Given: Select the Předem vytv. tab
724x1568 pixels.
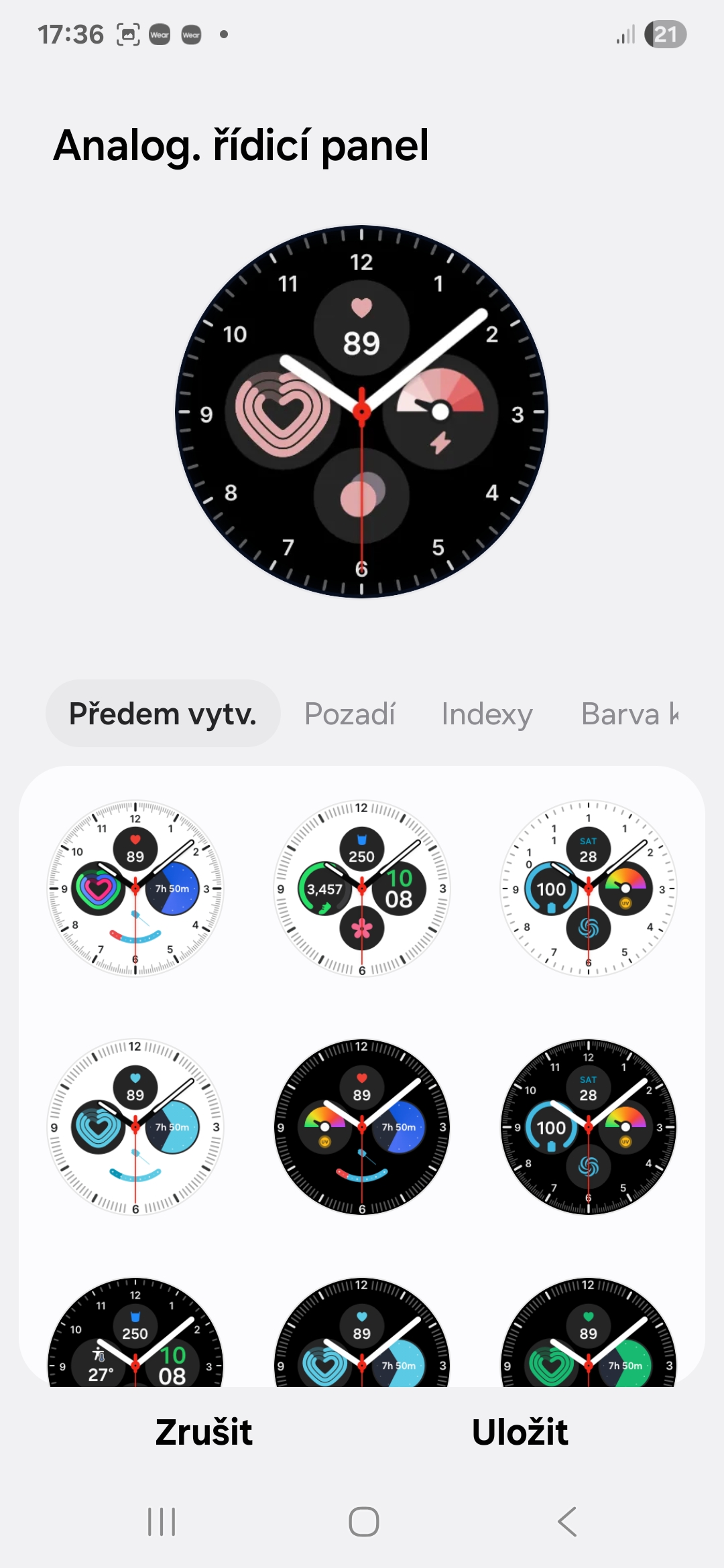Looking at the screenshot, I should tap(163, 714).
